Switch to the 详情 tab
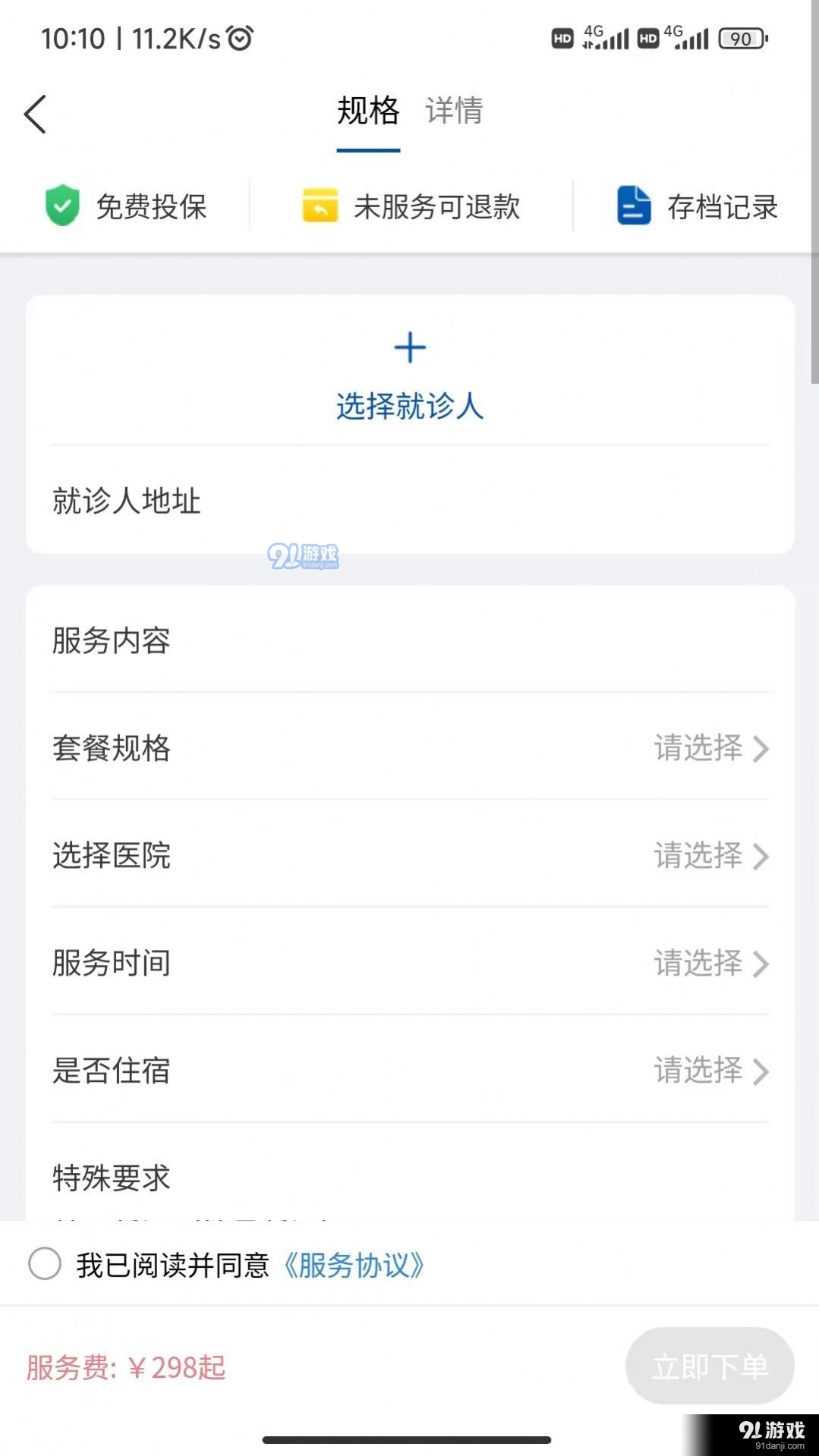Viewport: 819px width, 1456px height. (x=453, y=112)
